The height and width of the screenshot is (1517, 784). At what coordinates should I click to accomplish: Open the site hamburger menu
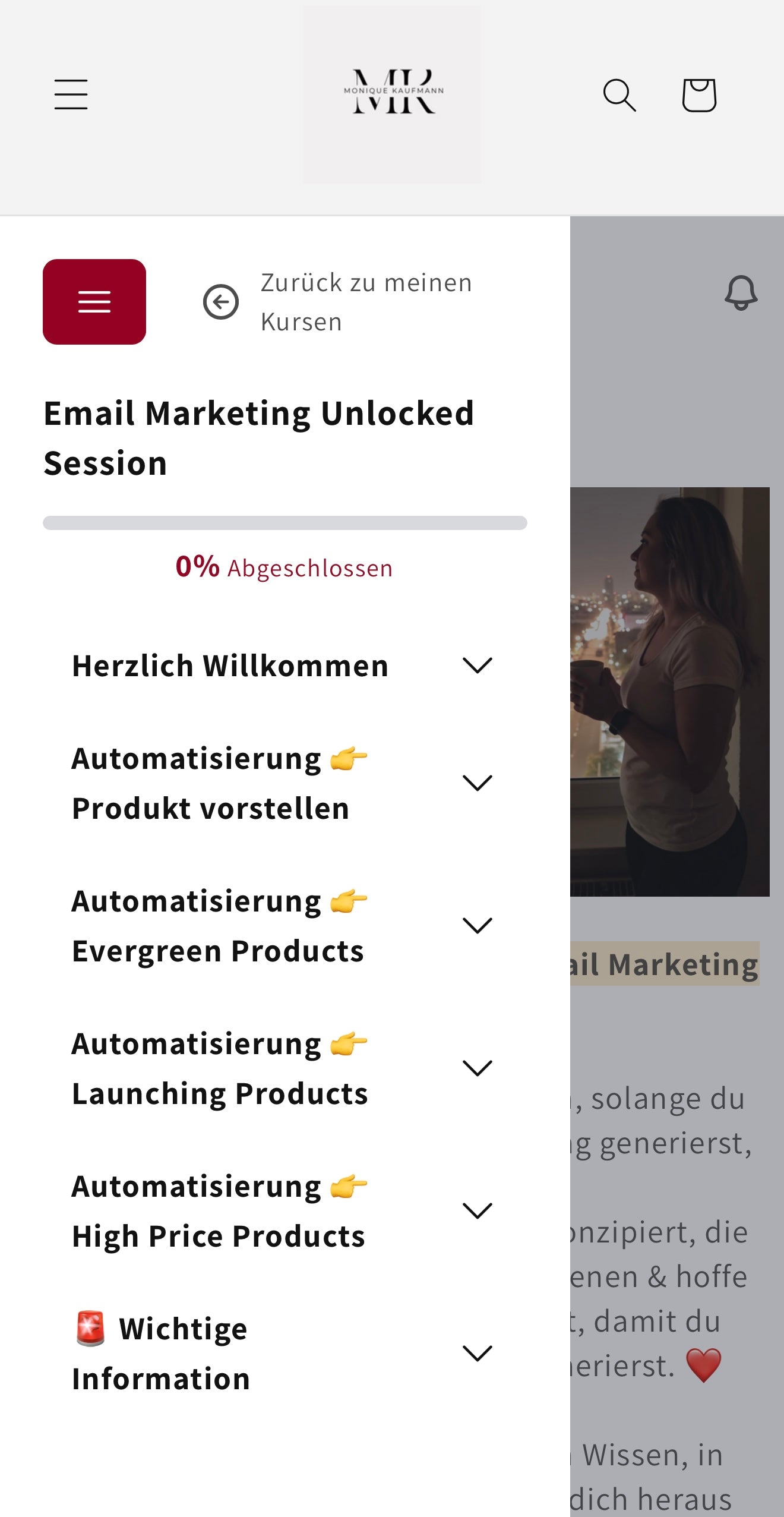point(71,94)
